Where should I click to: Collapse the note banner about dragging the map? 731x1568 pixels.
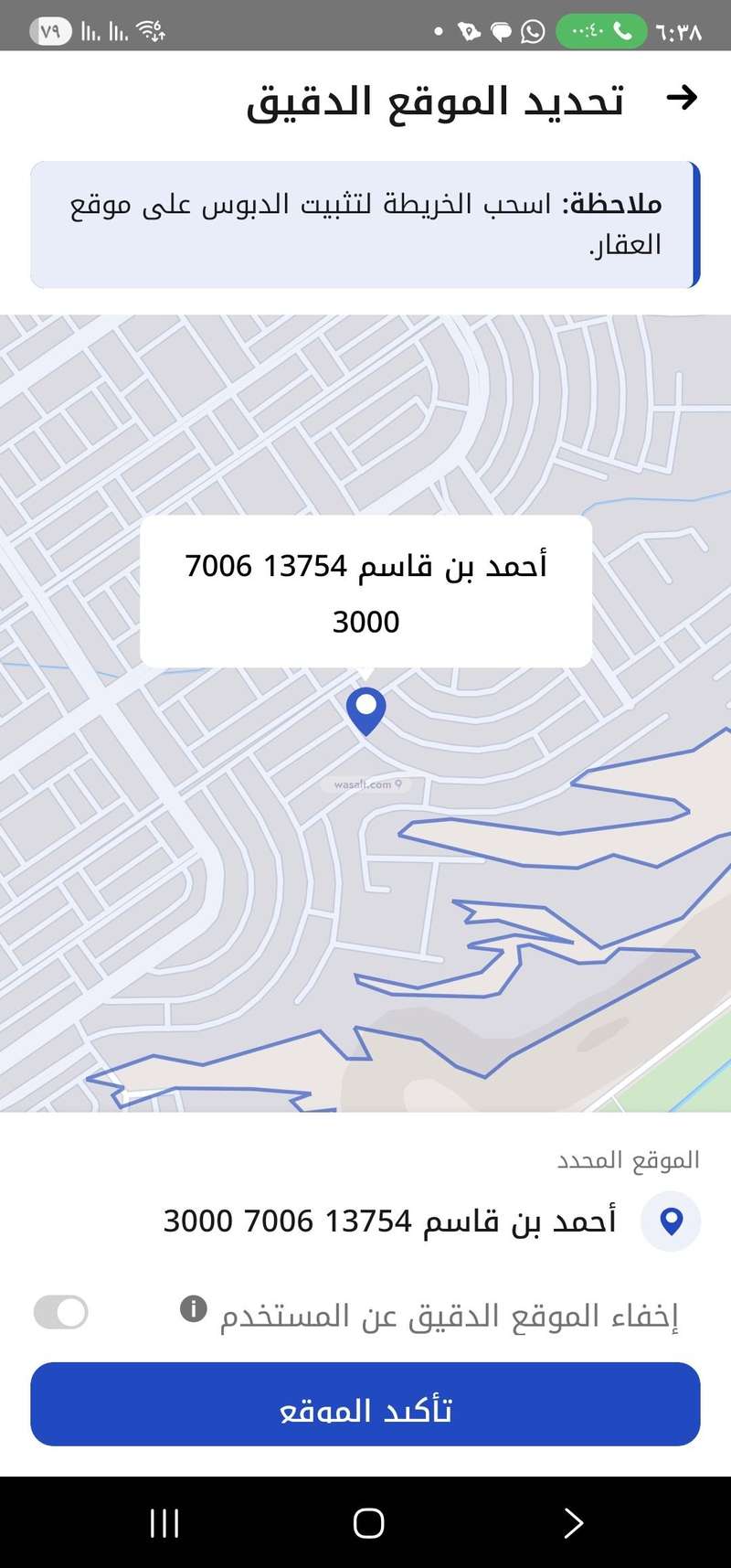(365, 221)
